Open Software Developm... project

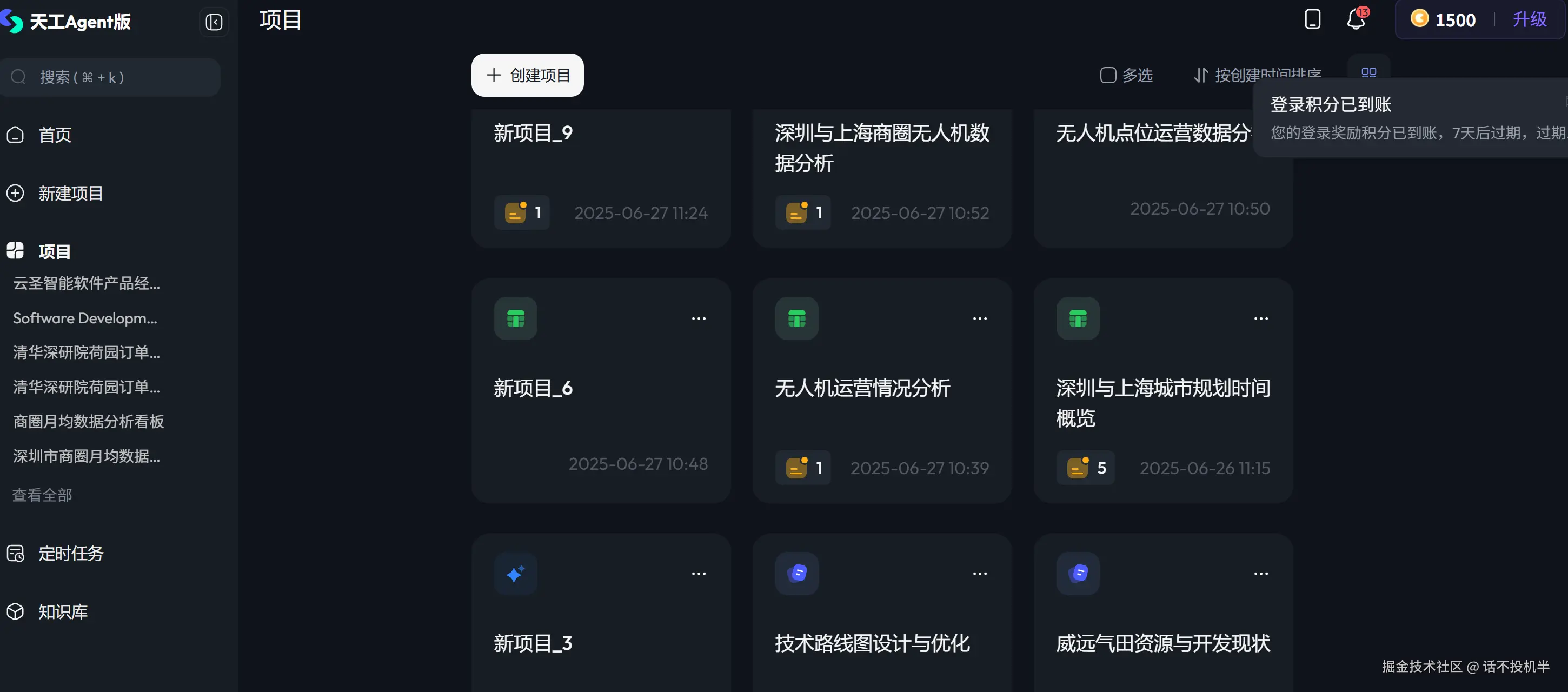point(85,318)
